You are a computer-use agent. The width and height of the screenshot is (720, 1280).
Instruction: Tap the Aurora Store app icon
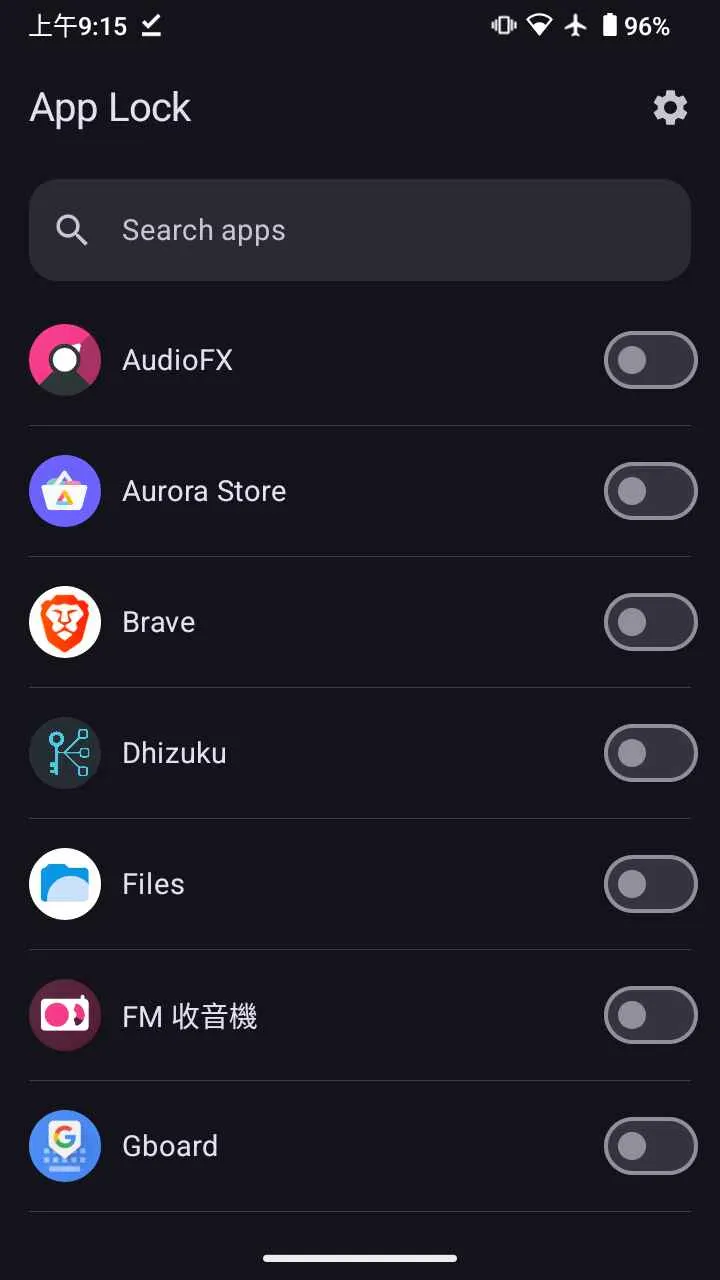click(x=64, y=491)
